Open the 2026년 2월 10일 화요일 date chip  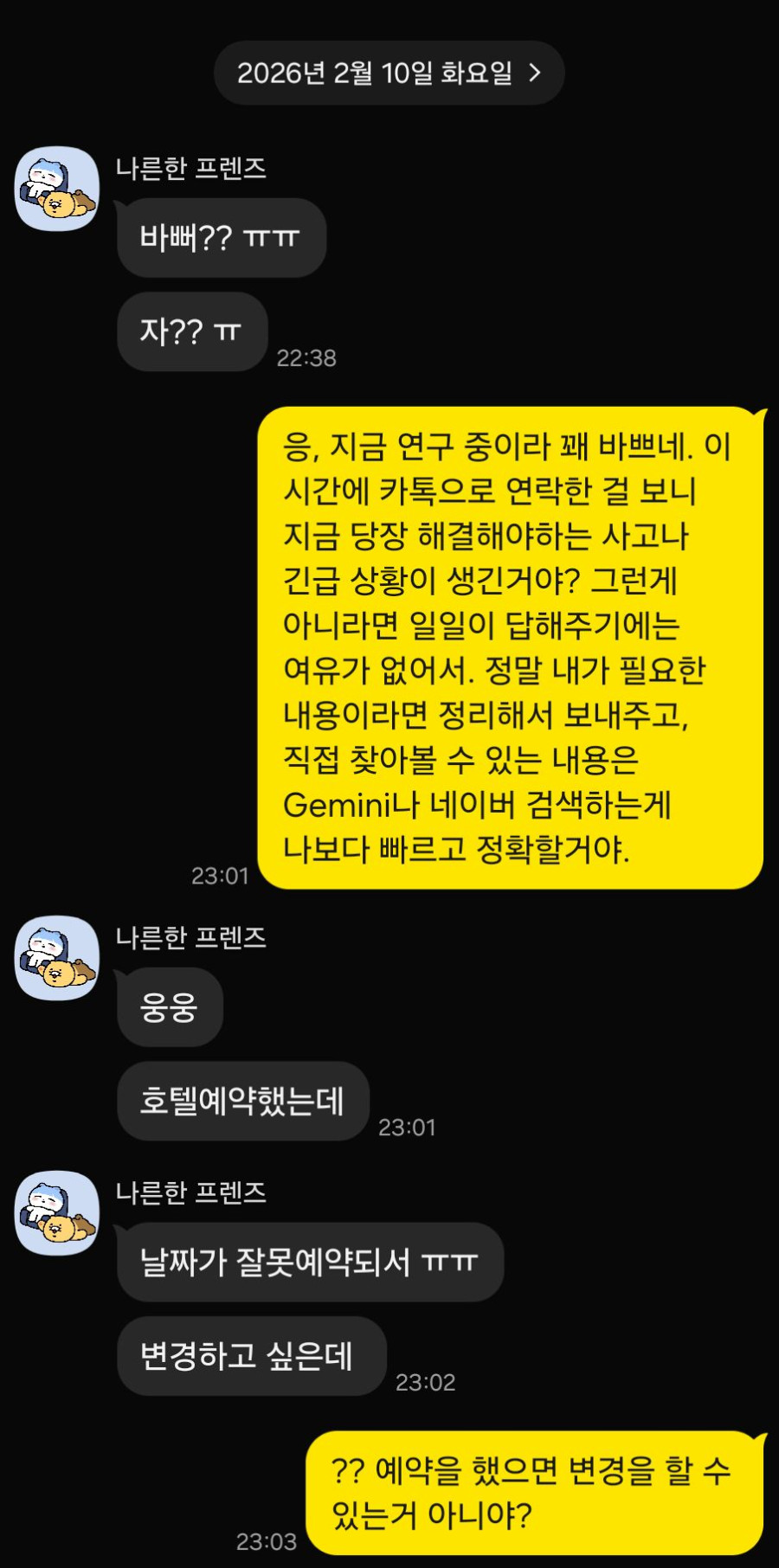[389, 73]
